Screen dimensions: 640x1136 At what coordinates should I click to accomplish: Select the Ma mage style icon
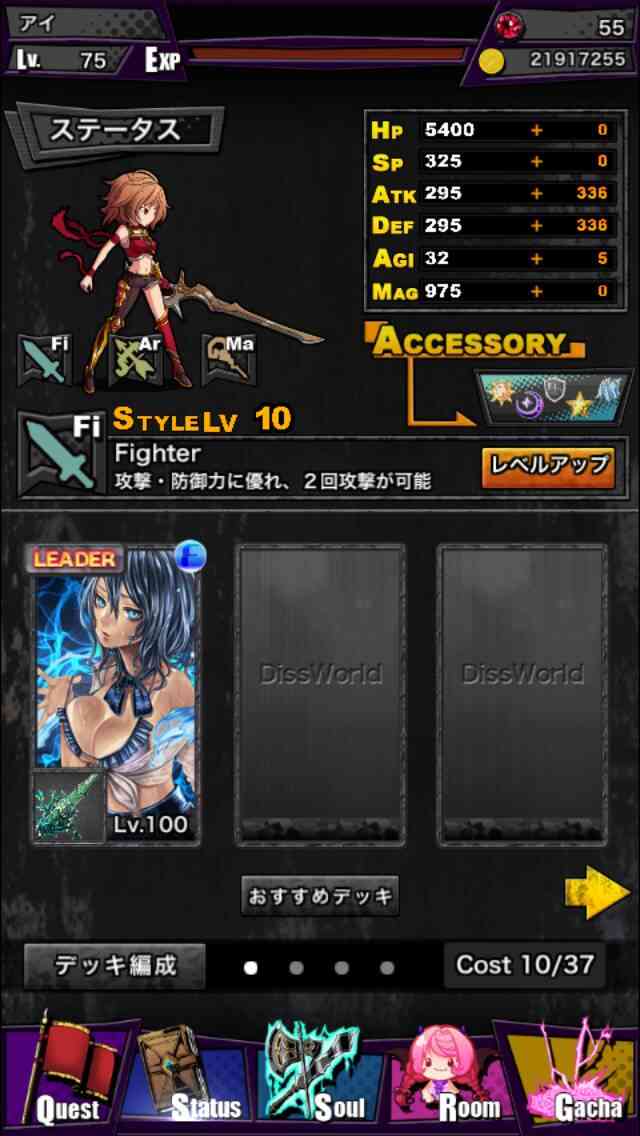[228, 359]
